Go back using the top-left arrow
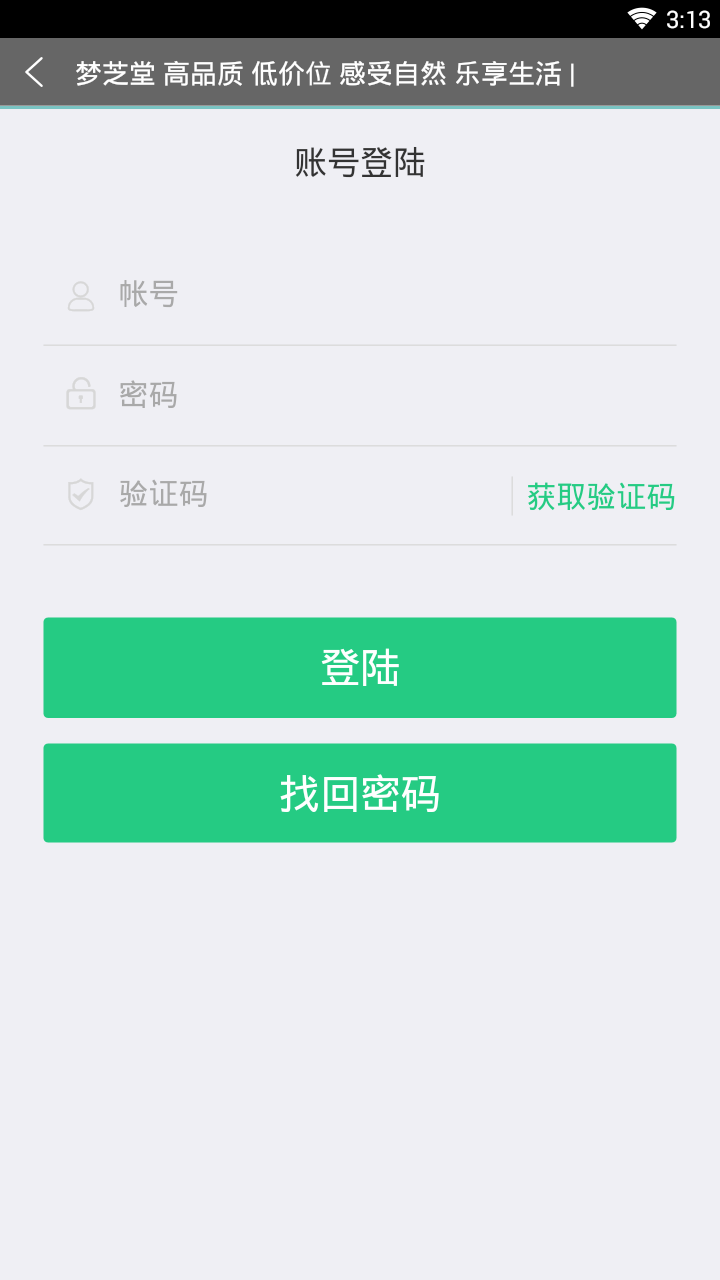720x1280 pixels. pyautogui.click(x=35, y=73)
